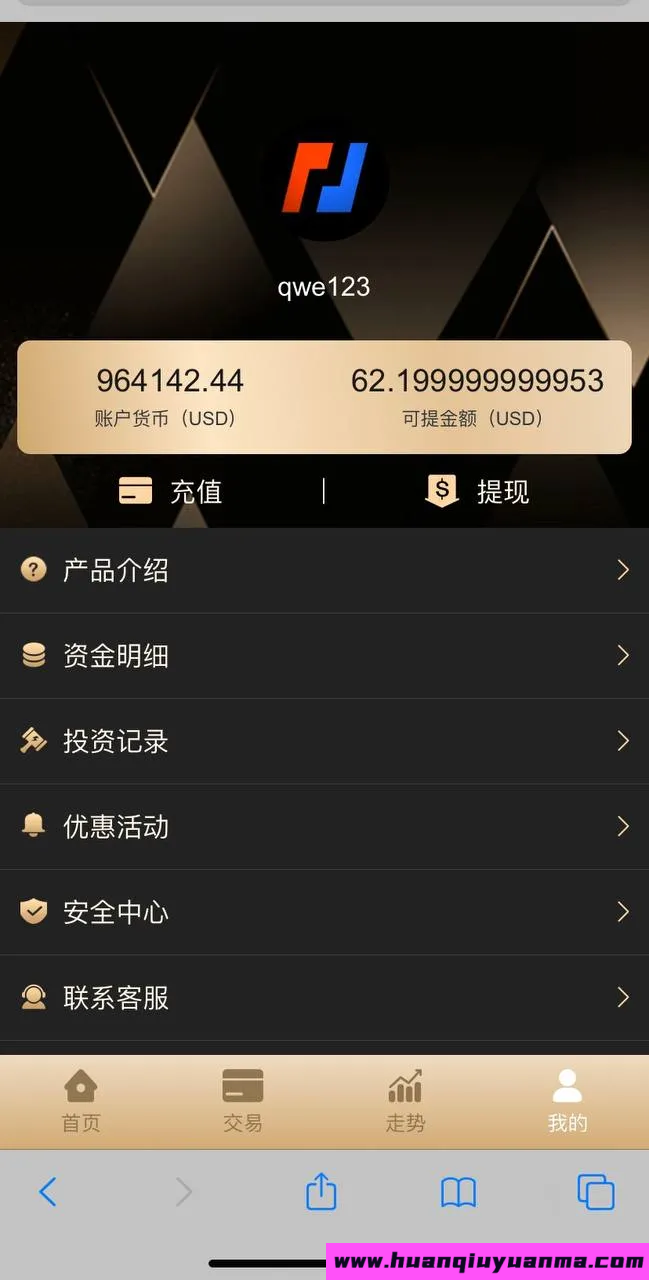Switch to the 首页 home tab
Viewport: 649px width, 1280px height.
pyautogui.click(x=81, y=1101)
